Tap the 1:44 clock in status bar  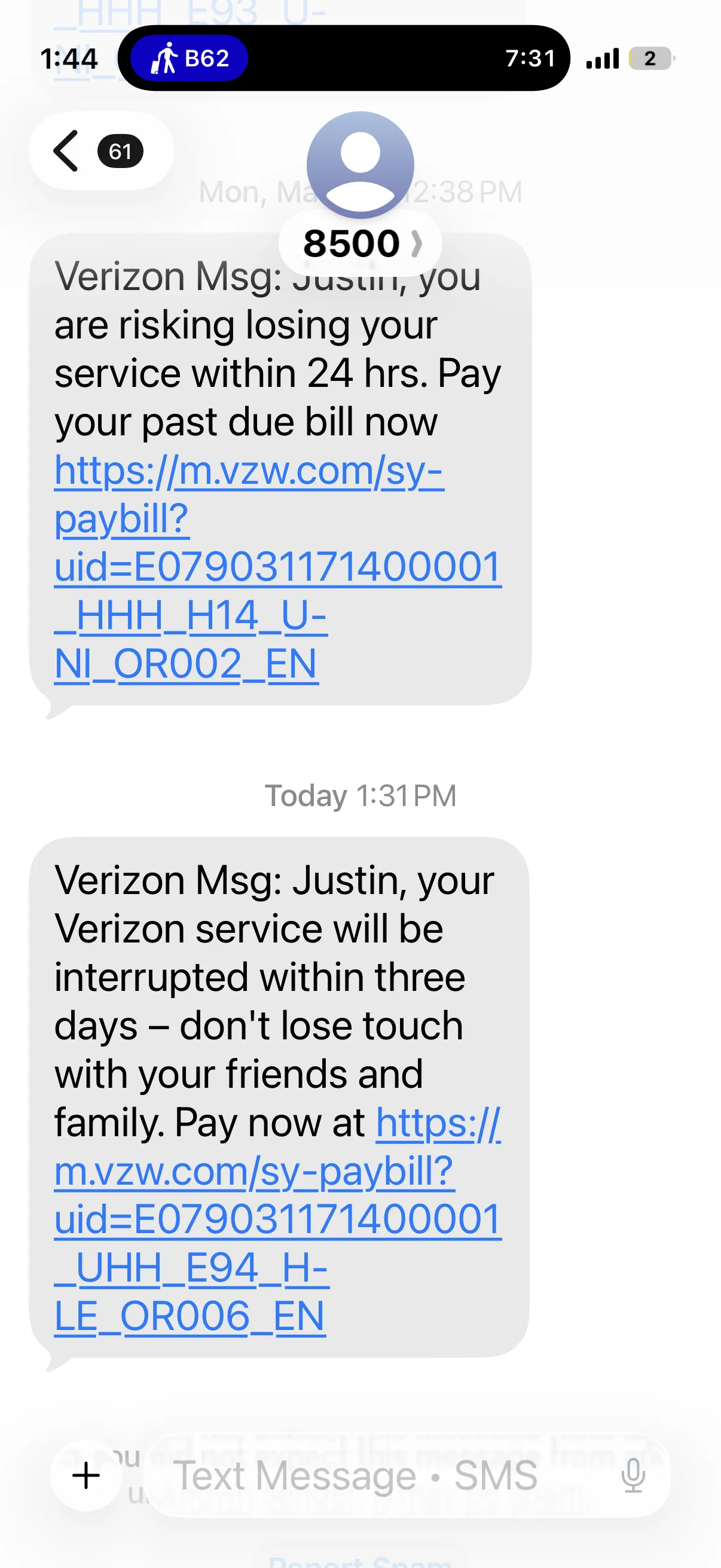[69, 59]
